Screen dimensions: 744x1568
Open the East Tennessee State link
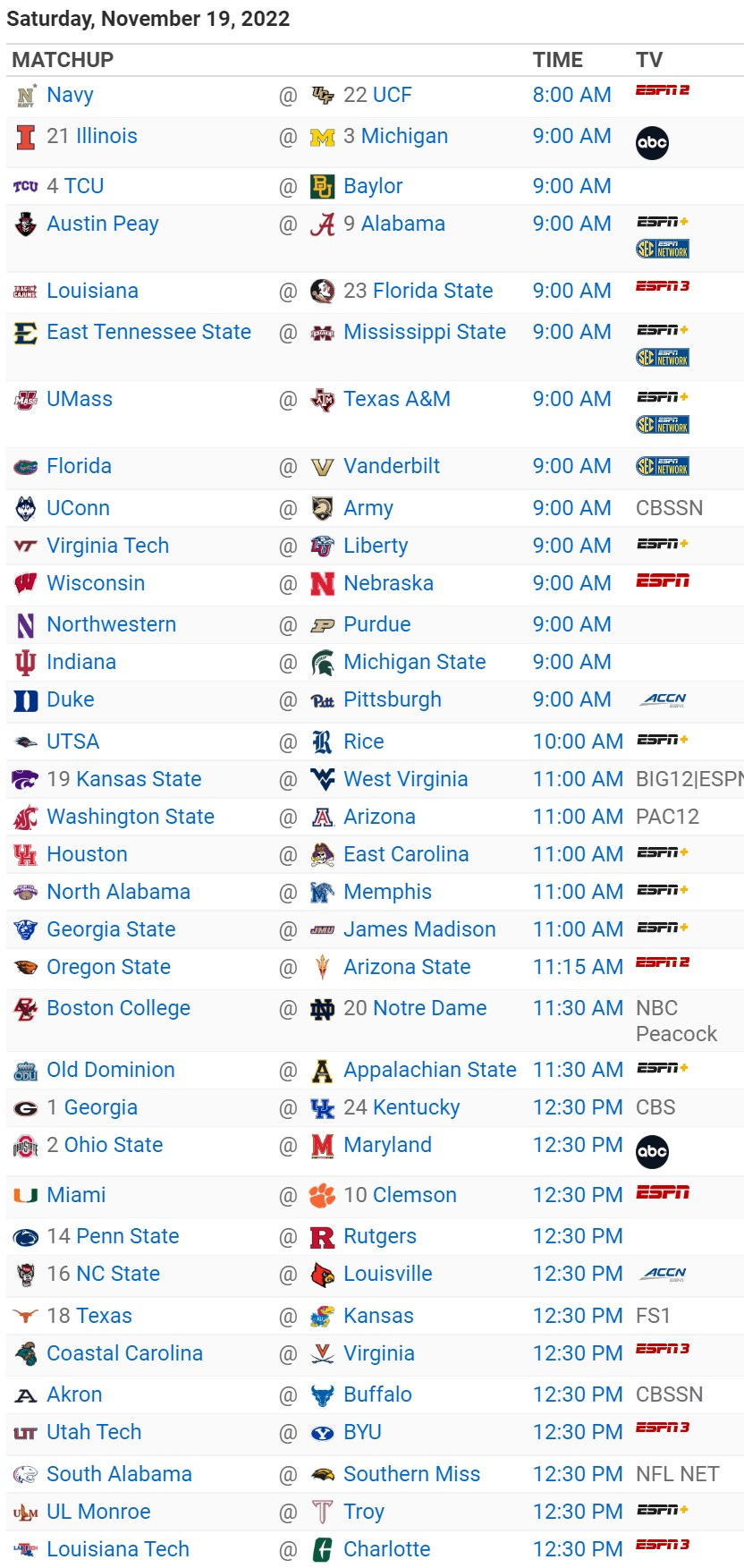coord(148,332)
